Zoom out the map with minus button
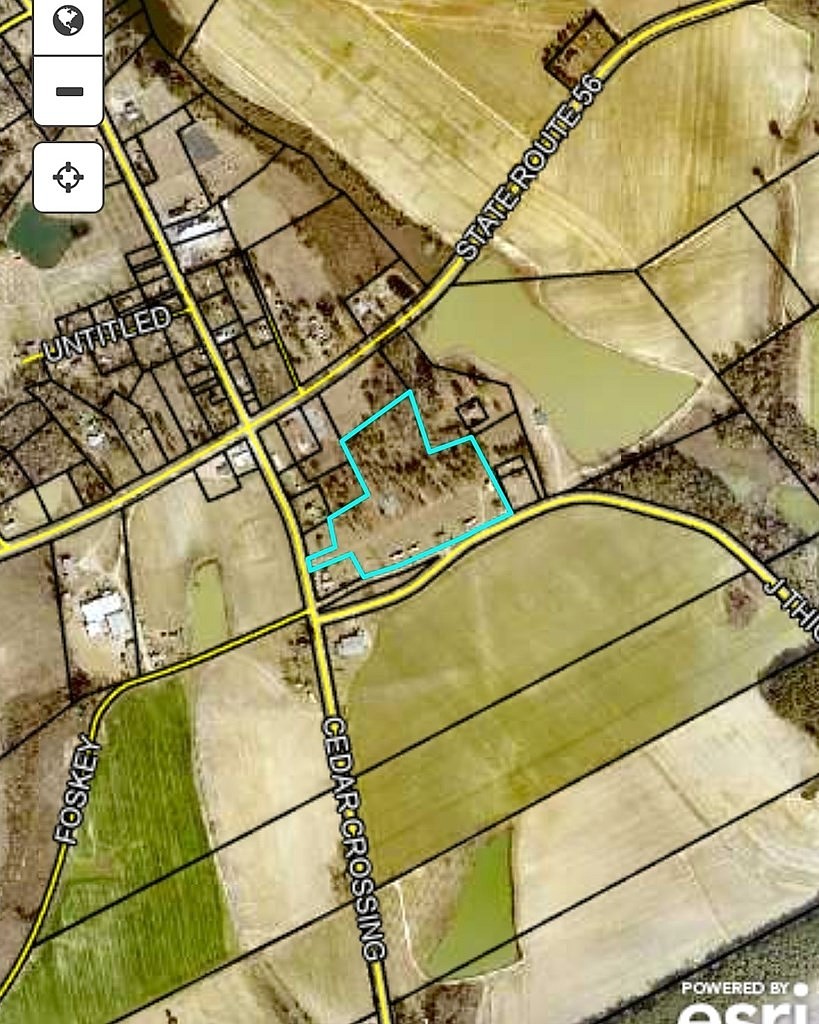 [68, 91]
